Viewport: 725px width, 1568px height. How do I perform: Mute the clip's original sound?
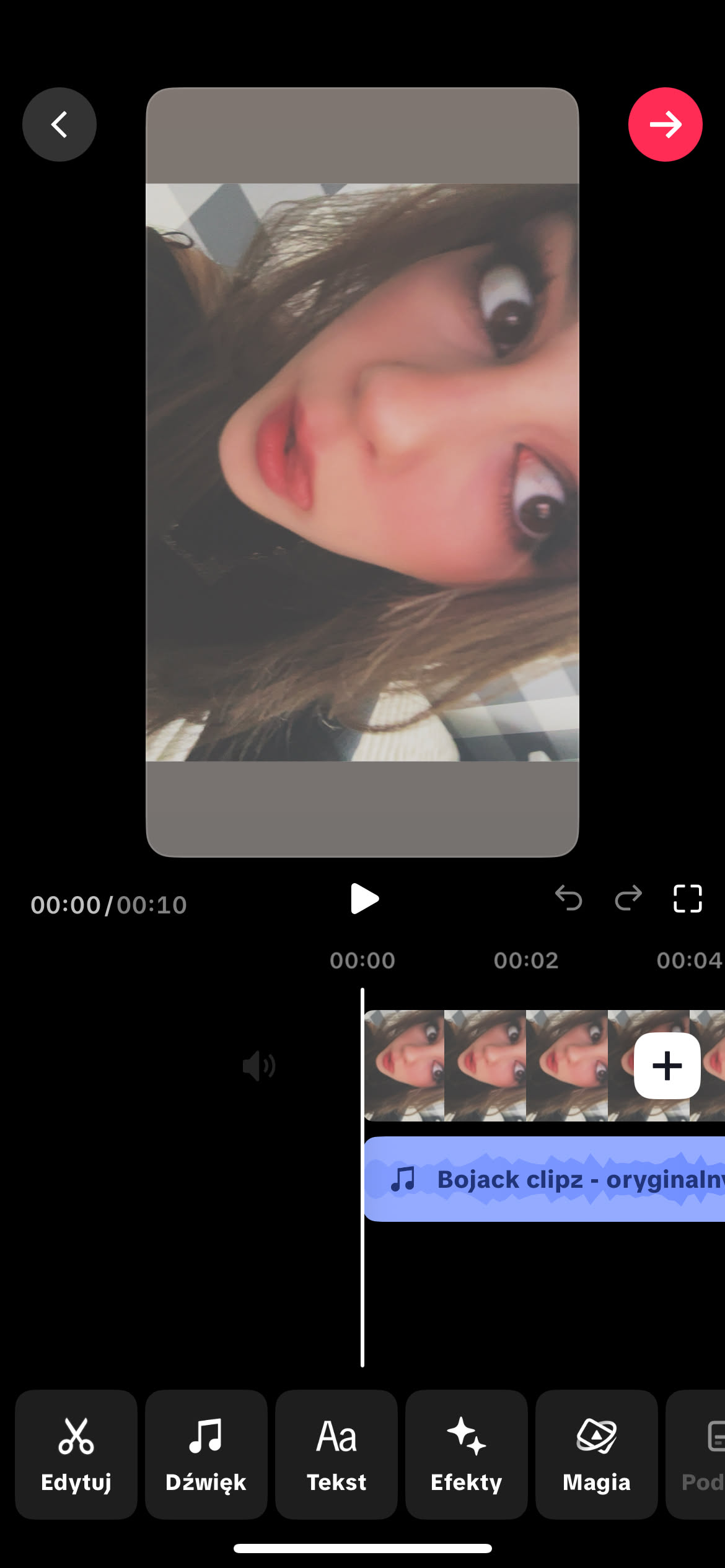[x=259, y=1066]
